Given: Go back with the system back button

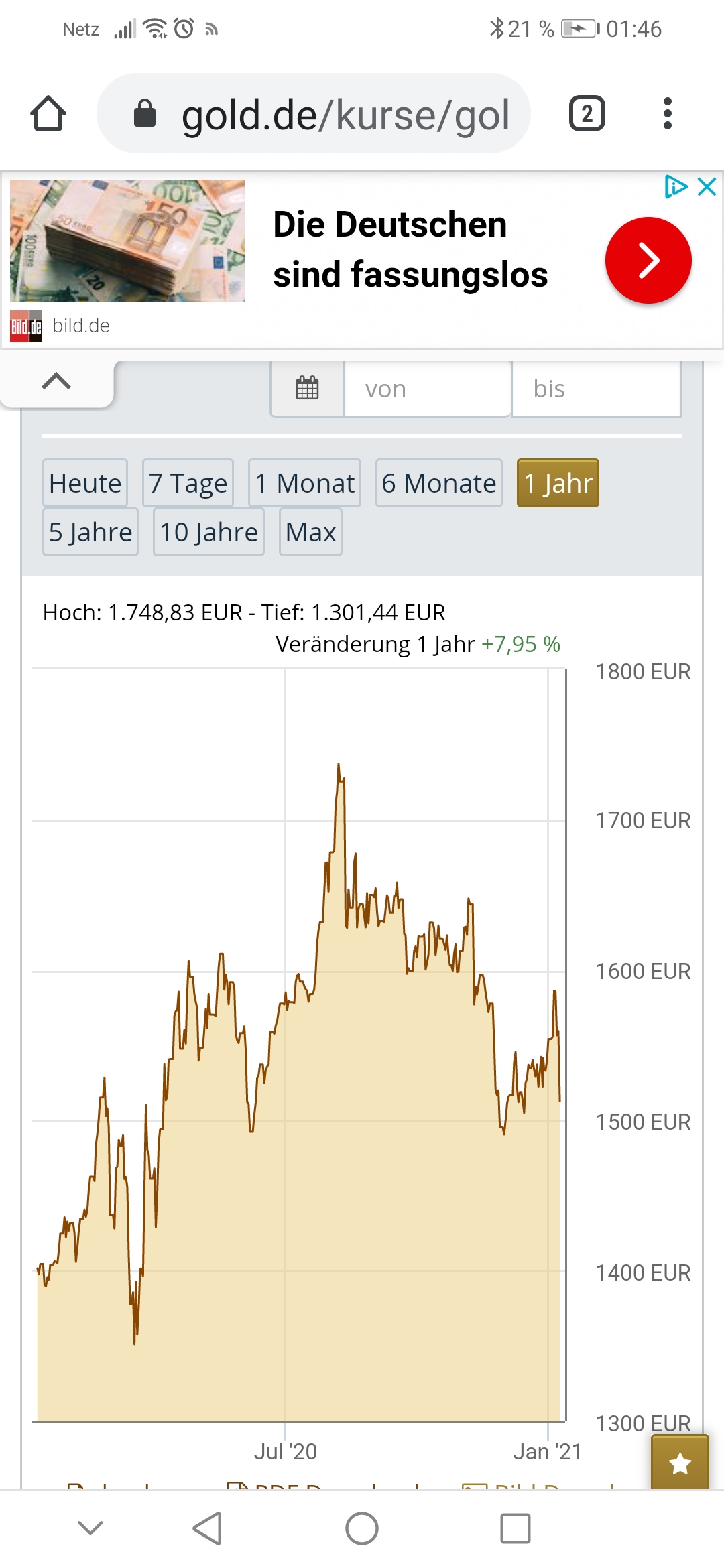Looking at the screenshot, I should (207, 1528).
